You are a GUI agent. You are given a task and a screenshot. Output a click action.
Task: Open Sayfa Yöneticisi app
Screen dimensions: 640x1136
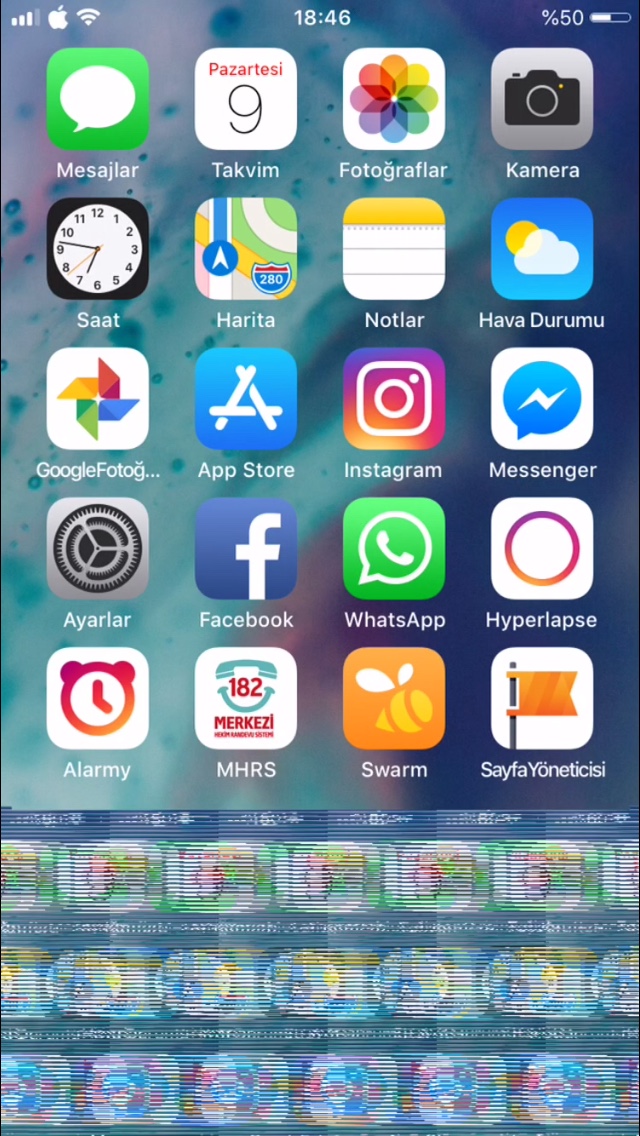[x=542, y=699]
